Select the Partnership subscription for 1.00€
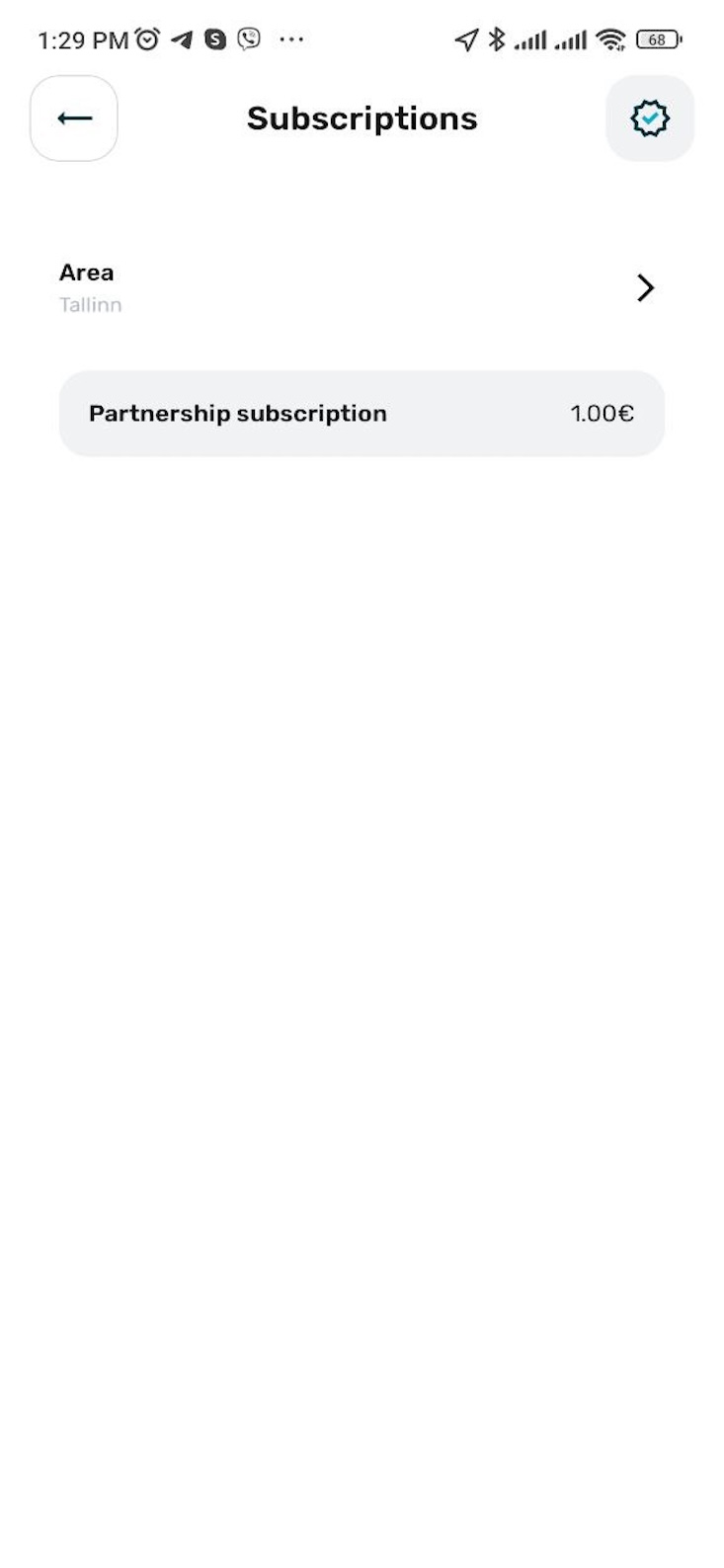Viewport: 724px width, 1568px height. point(362,414)
